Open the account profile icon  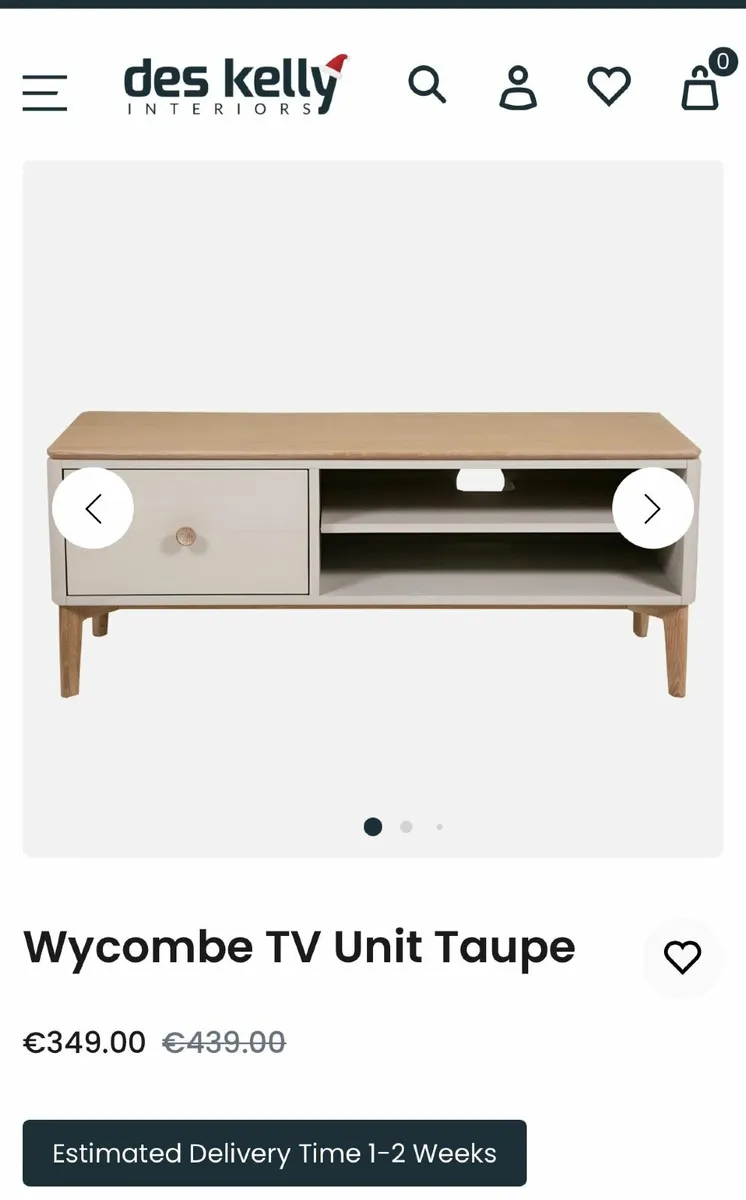point(517,87)
